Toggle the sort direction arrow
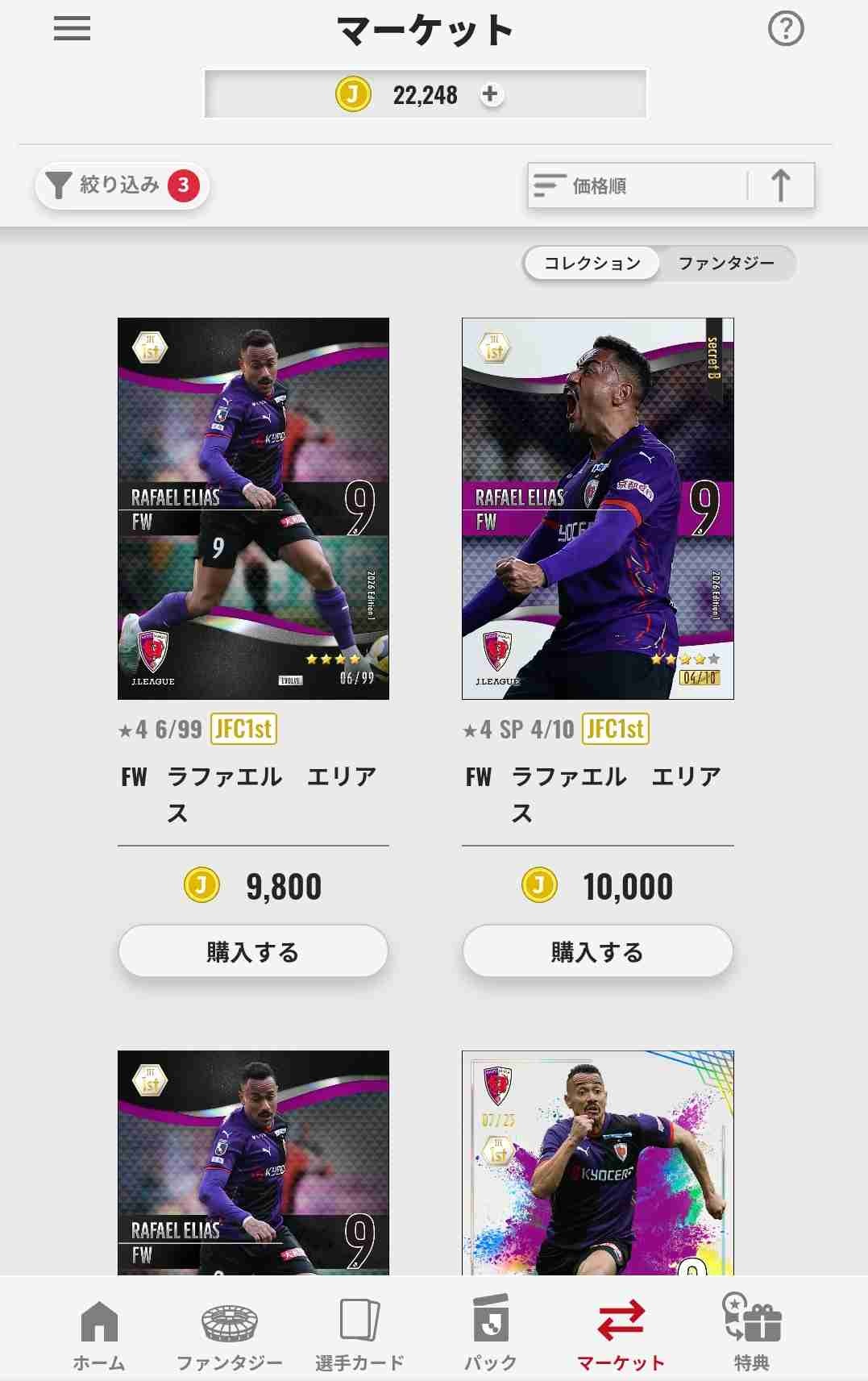 (x=780, y=186)
